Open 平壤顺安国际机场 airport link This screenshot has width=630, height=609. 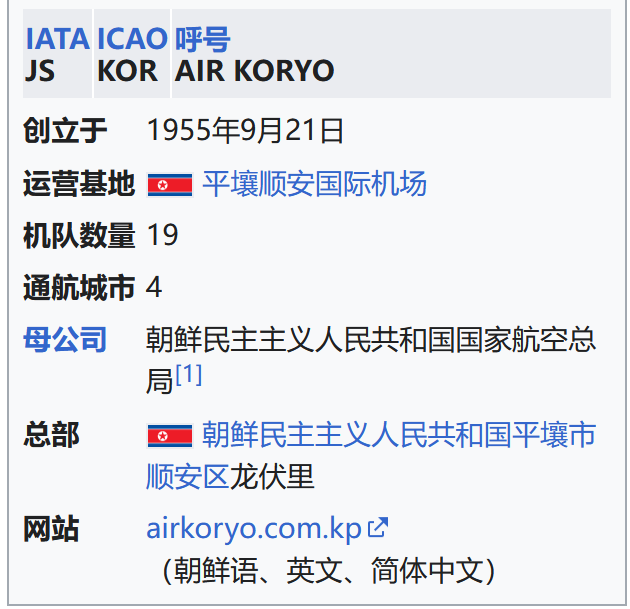pos(314,184)
